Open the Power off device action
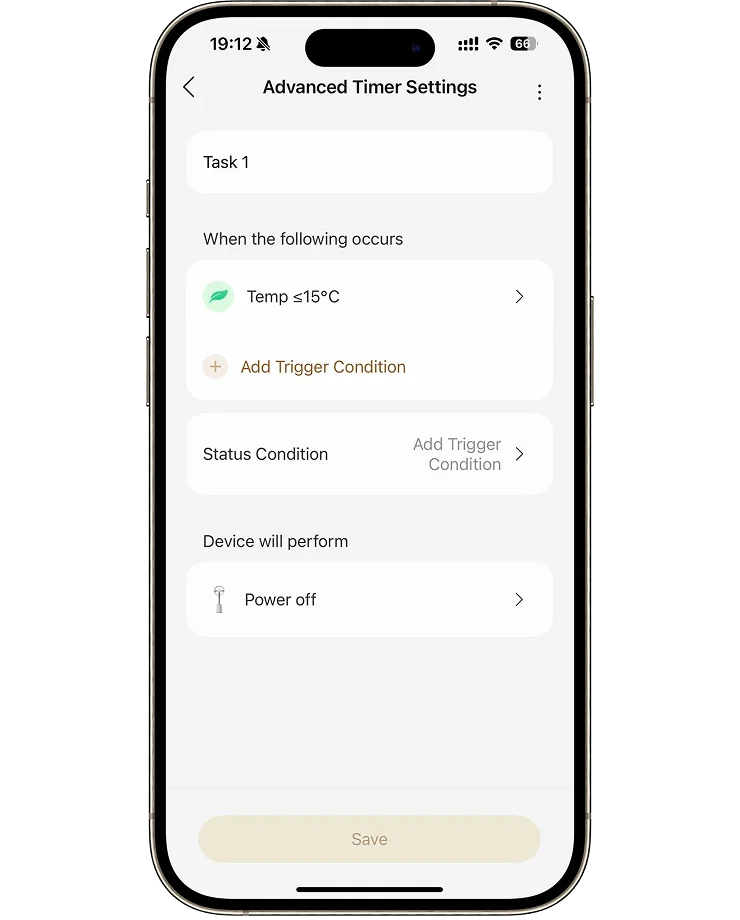Image resolution: width=740 pixels, height=920 pixels. (369, 600)
